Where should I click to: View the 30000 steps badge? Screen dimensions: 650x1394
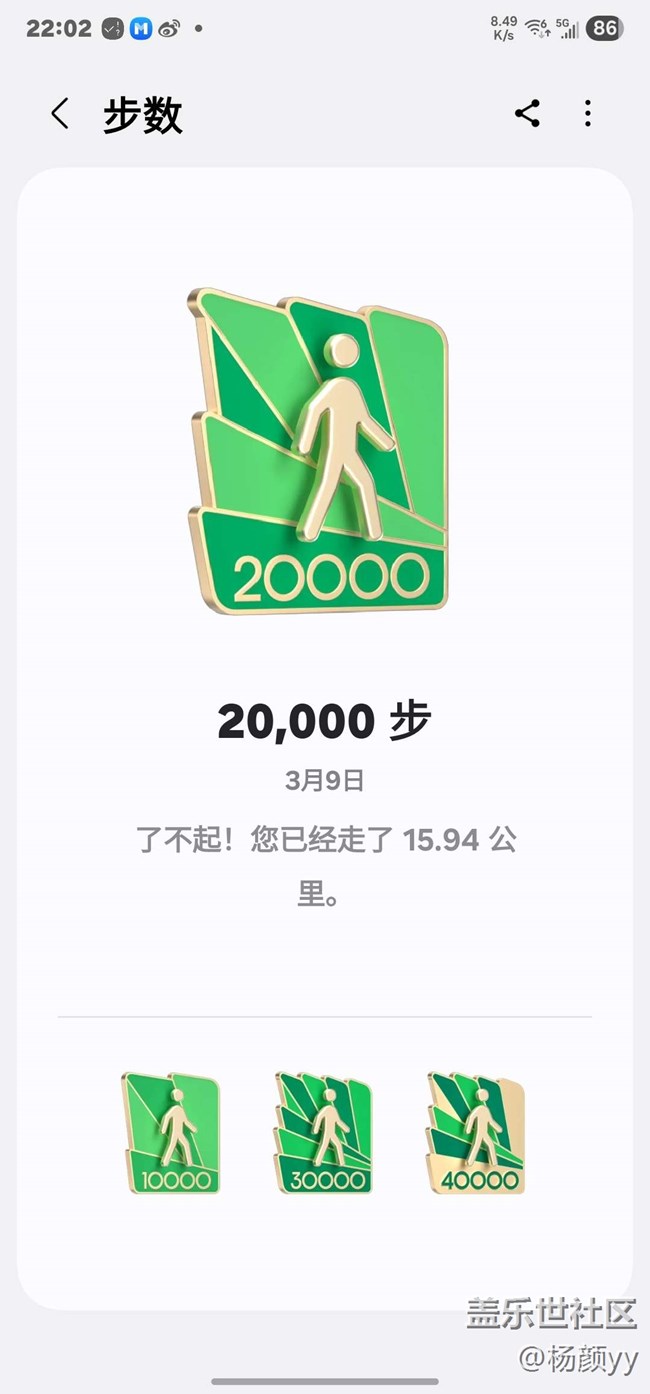point(324,1133)
